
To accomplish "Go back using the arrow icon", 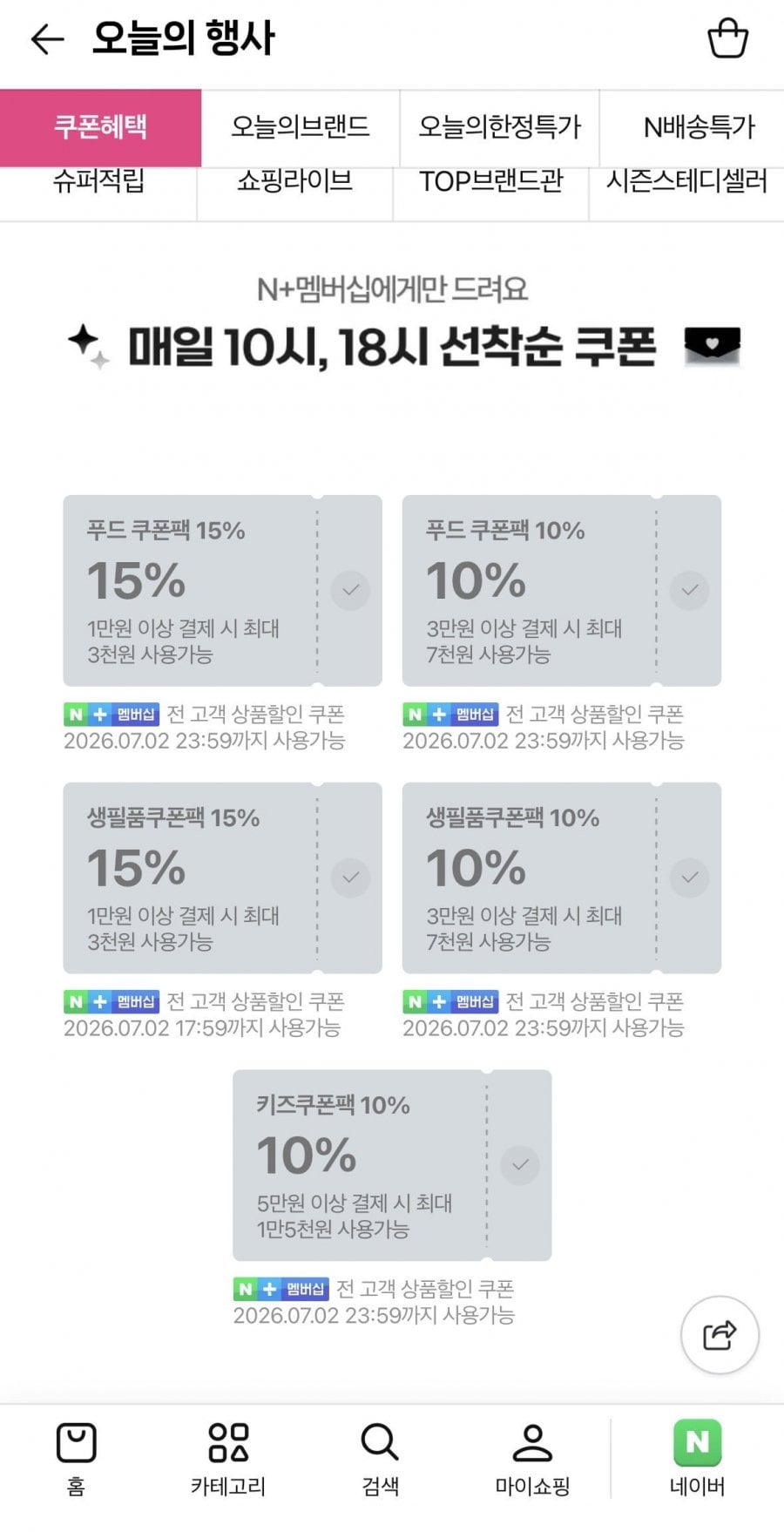I will coord(47,39).
